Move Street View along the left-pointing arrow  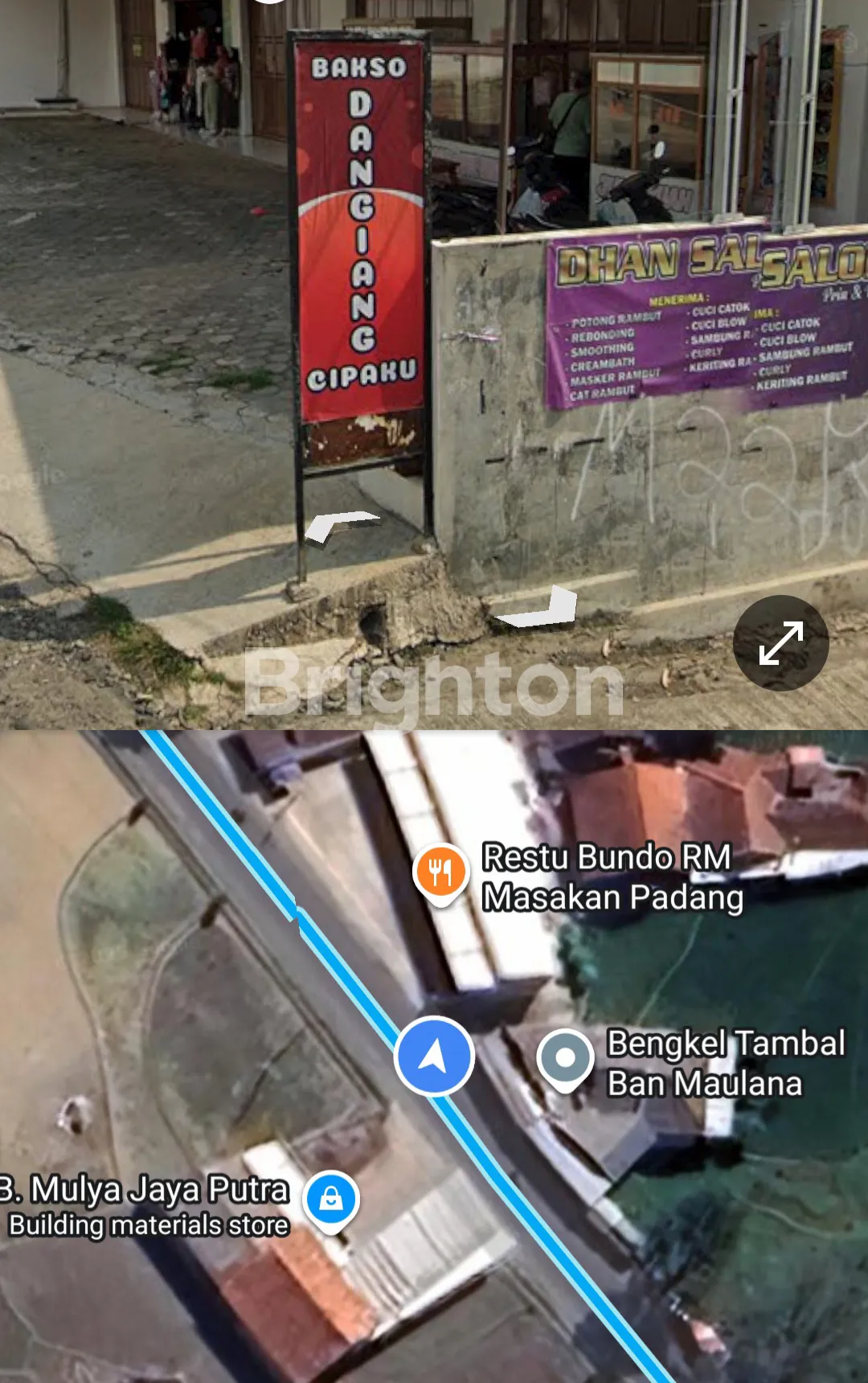pyautogui.click(x=342, y=525)
